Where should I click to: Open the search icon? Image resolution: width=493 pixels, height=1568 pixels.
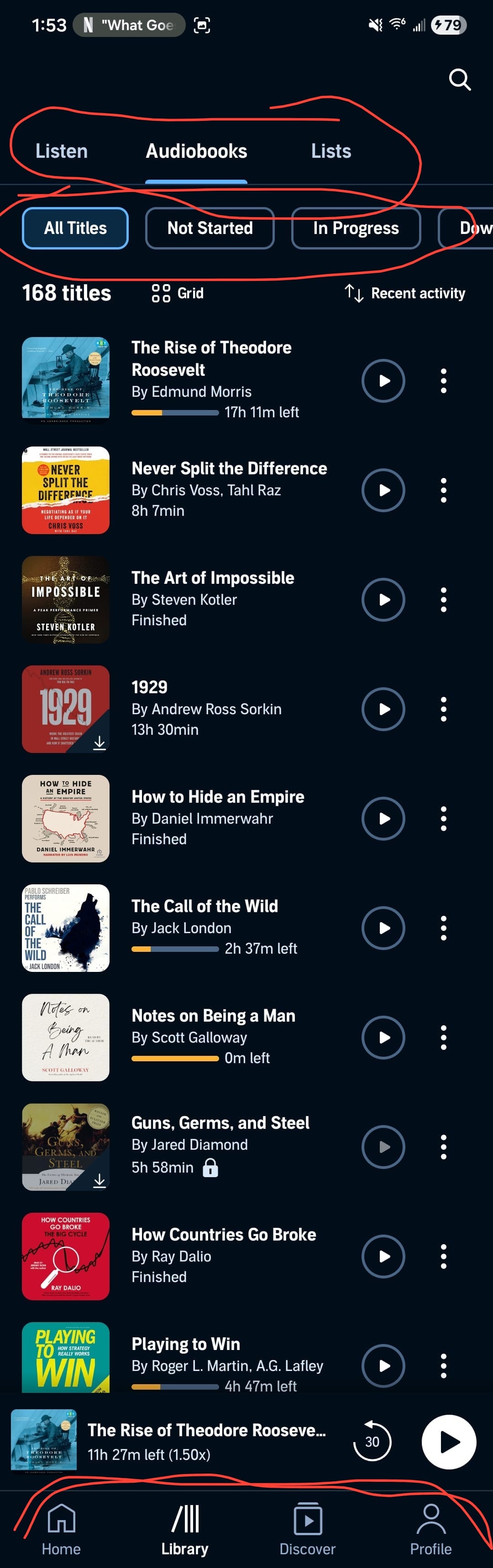460,79
